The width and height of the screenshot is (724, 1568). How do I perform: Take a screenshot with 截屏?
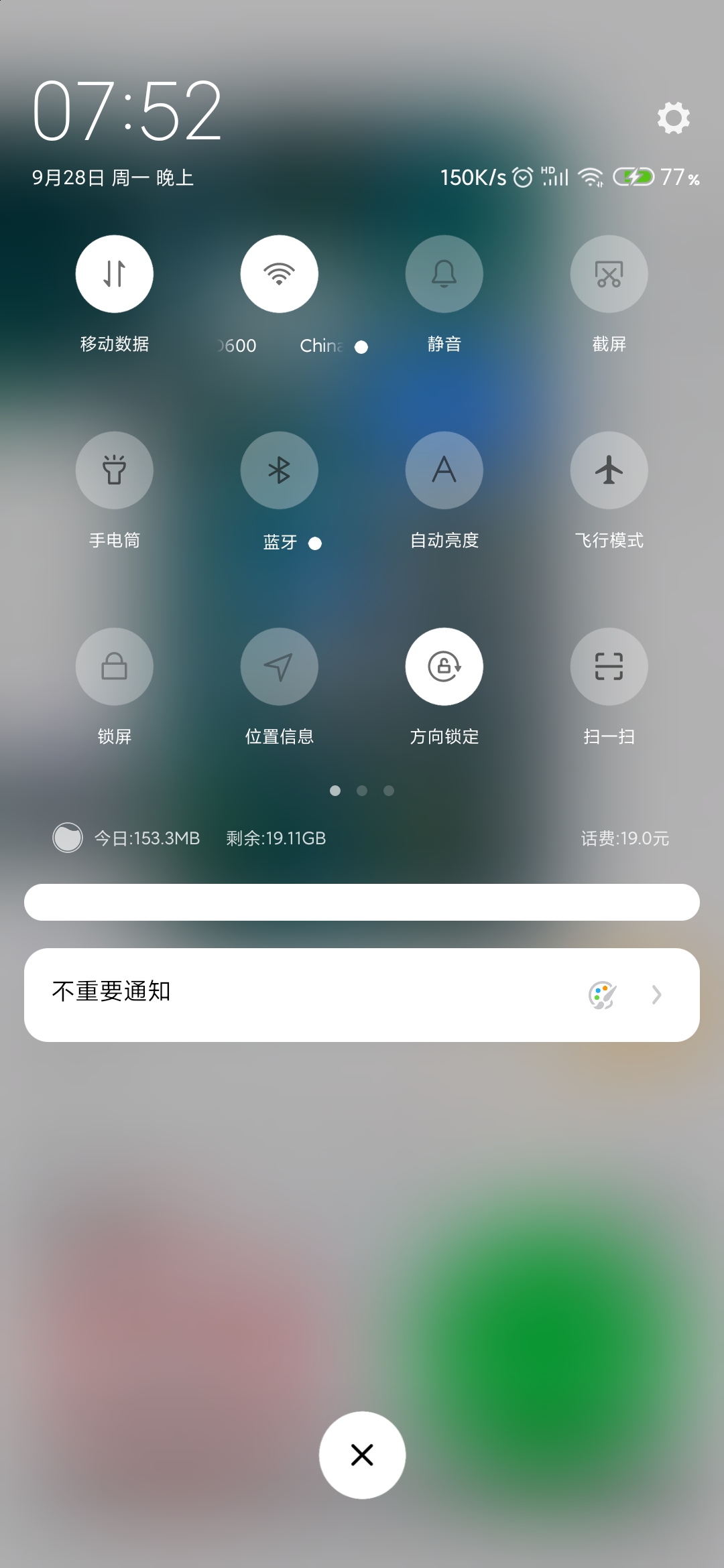pos(609,274)
